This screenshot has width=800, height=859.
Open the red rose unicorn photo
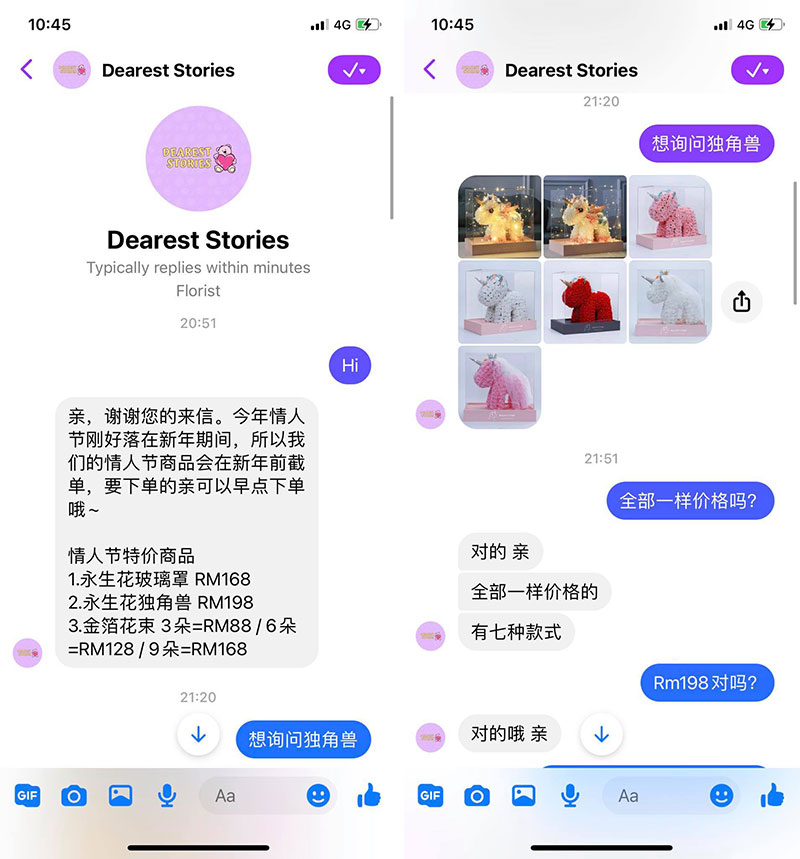584,301
